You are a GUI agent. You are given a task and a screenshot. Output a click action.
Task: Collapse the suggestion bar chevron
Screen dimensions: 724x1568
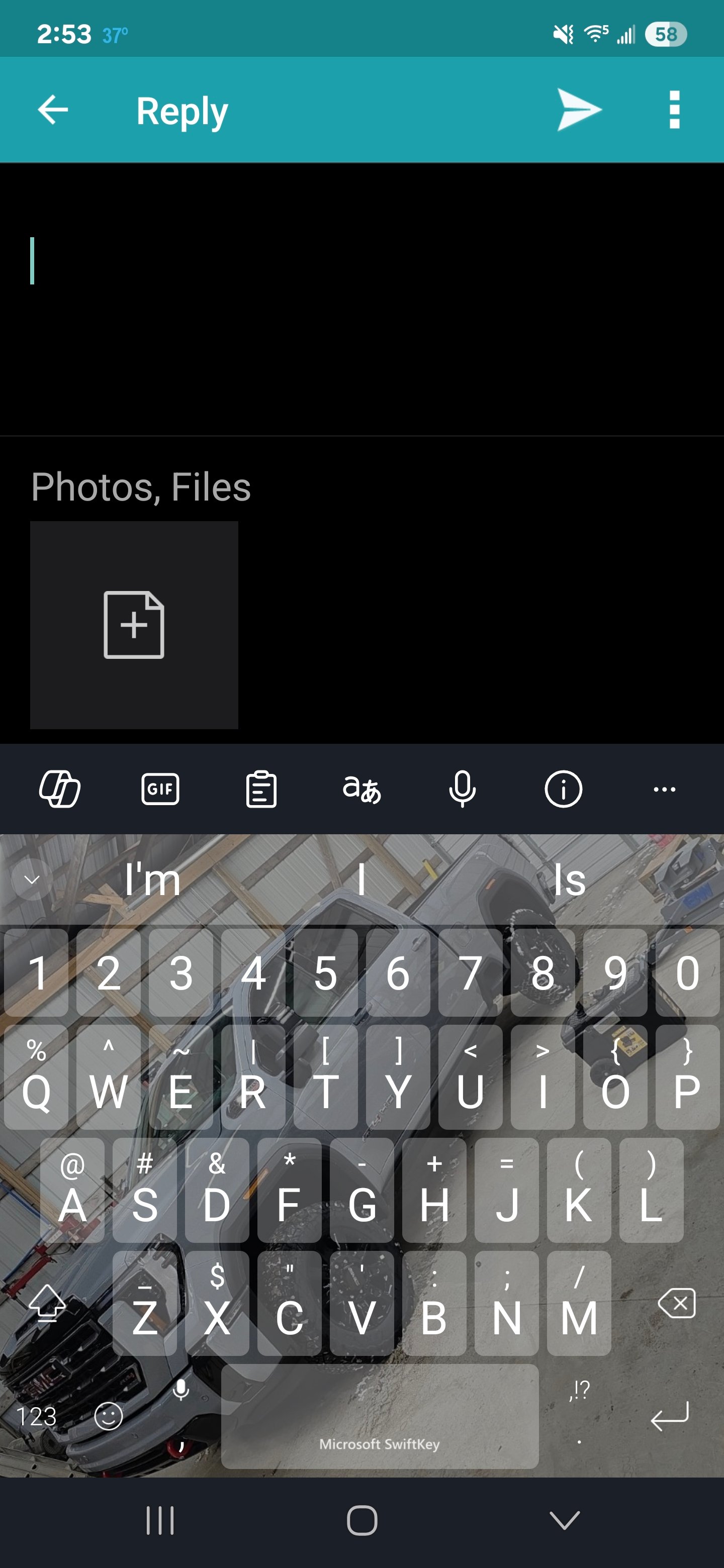[32, 879]
